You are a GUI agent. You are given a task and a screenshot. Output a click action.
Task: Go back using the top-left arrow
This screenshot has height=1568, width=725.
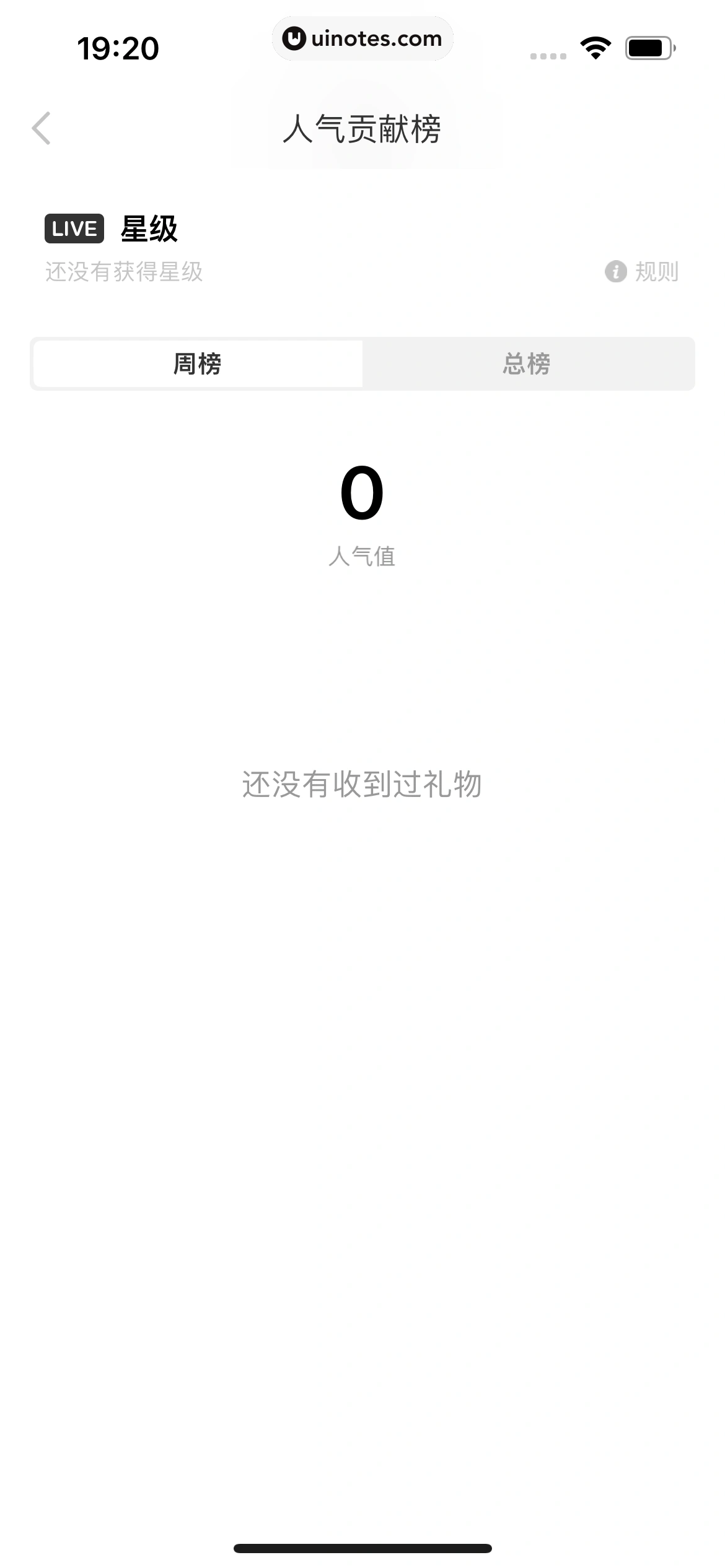(42, 129)
